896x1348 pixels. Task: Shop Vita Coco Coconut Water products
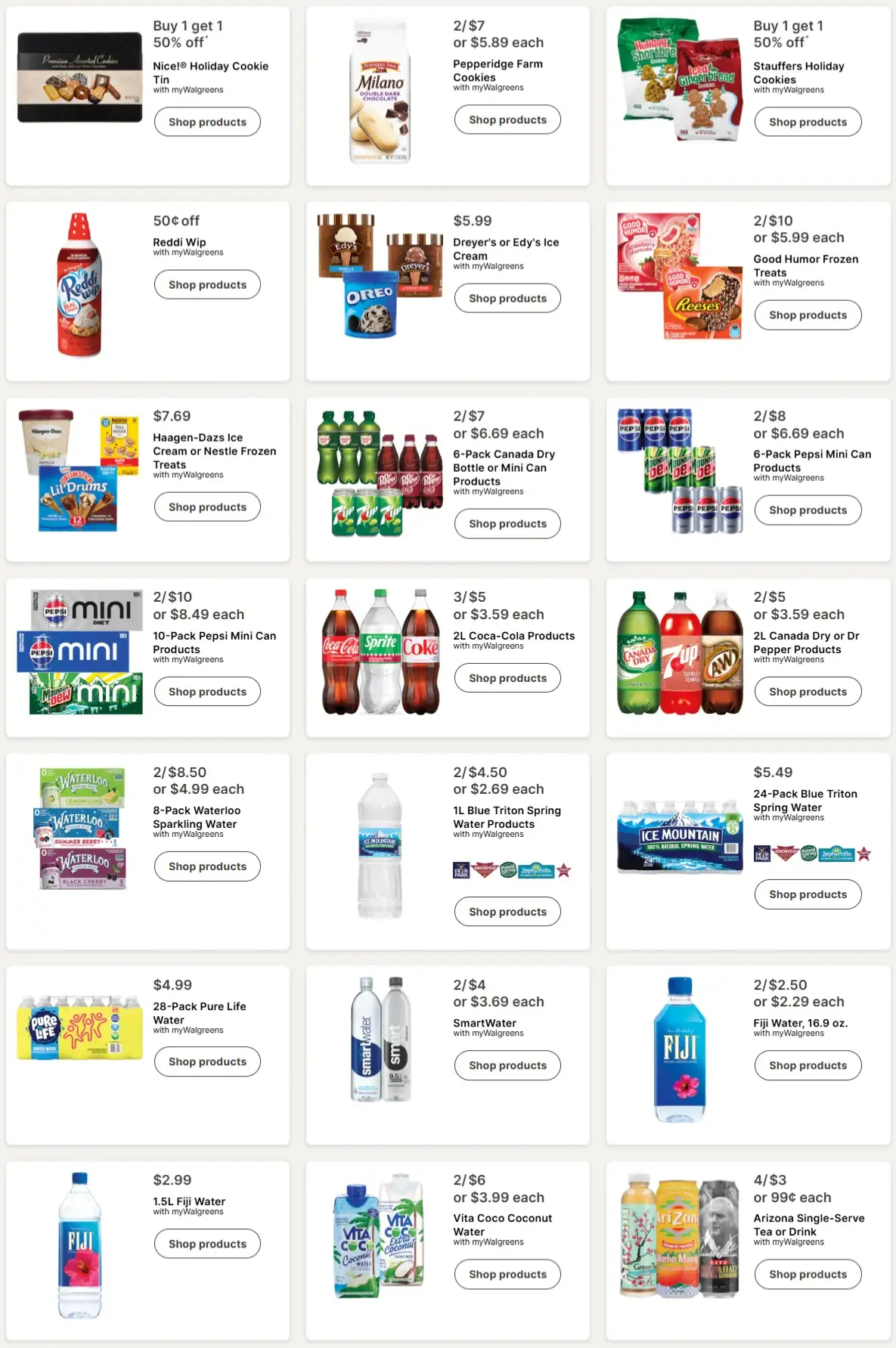pyautogui.click(x=507, y=1274)
